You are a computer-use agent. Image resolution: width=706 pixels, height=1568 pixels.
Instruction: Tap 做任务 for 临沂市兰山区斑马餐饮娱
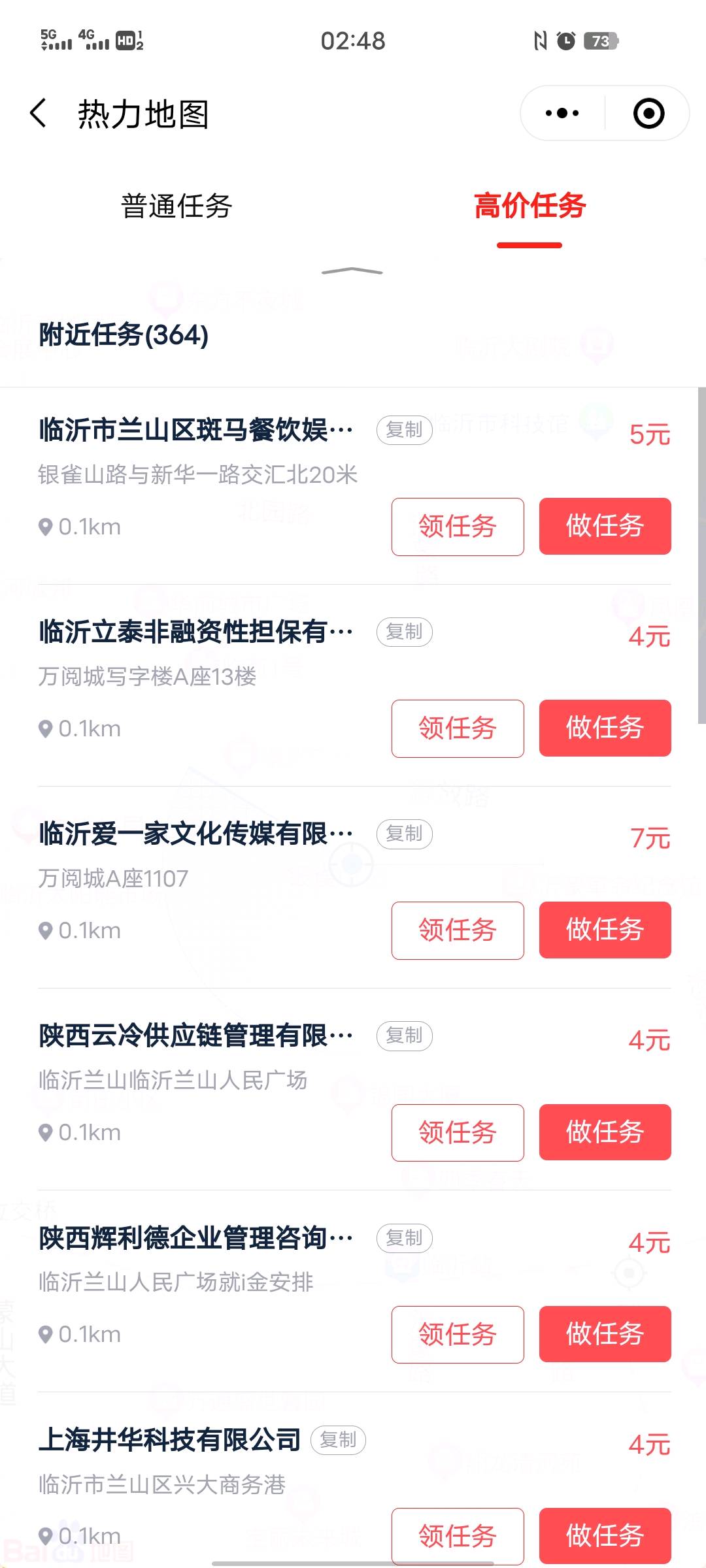[605, 526]
